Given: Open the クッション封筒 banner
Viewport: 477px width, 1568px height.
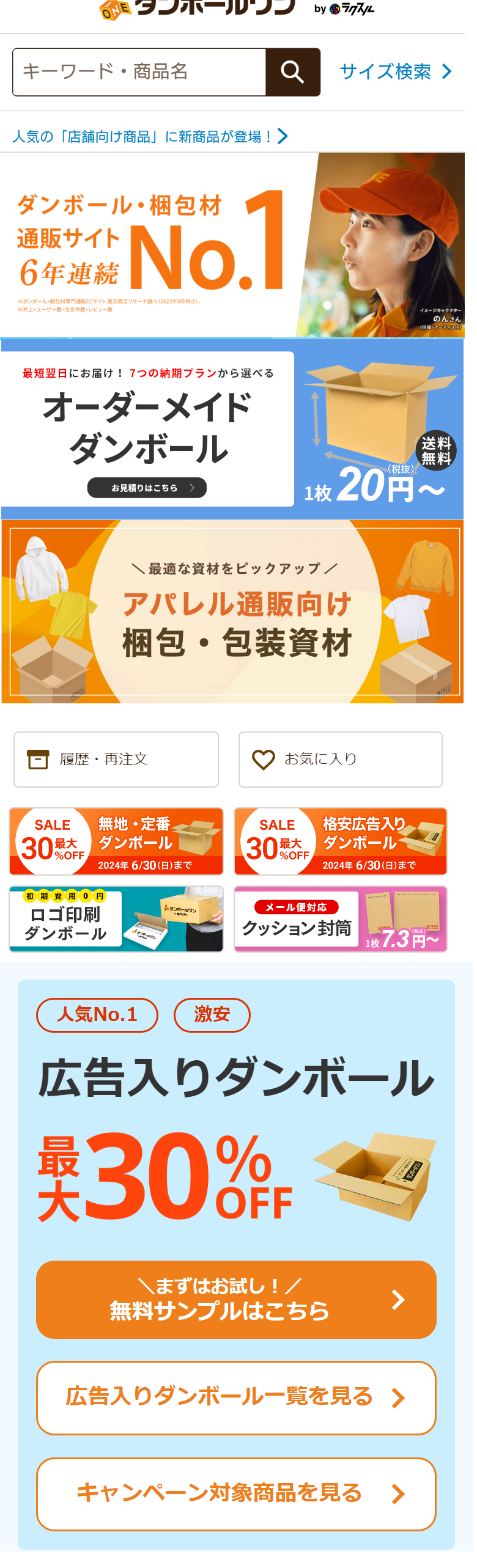Looking at the screenshot, I should (x=340, y=919).
